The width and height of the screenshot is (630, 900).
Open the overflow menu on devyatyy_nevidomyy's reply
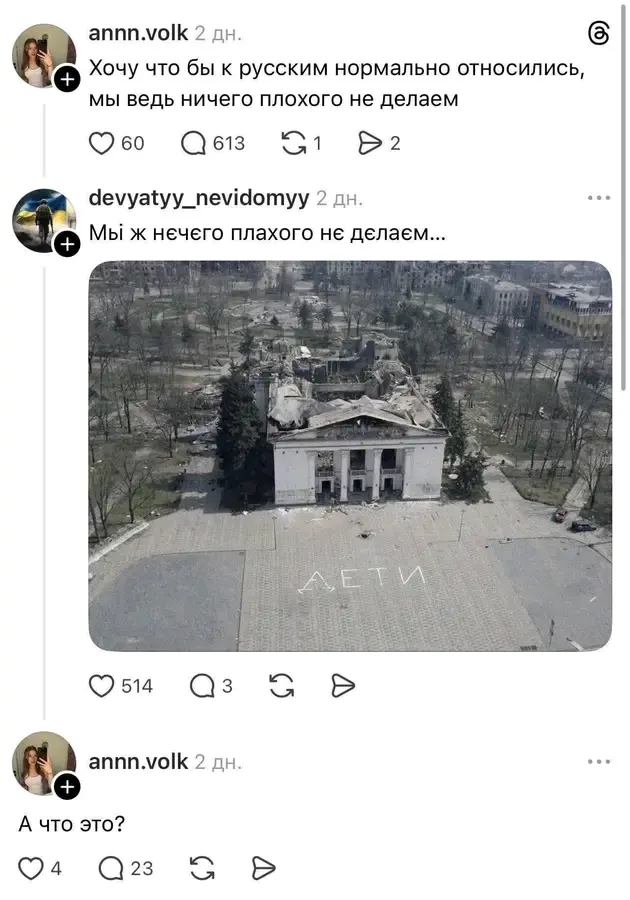pos(599,198)
